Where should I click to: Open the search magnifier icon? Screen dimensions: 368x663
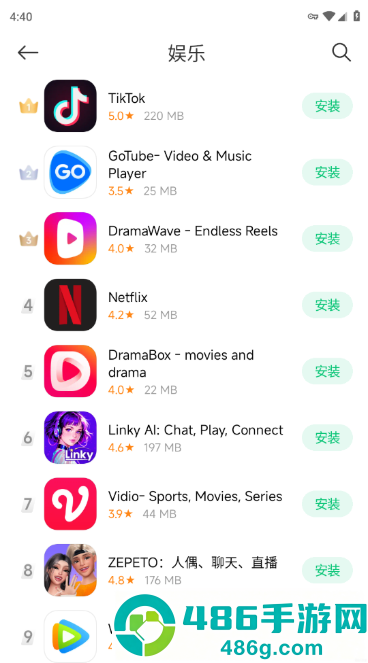[341, 53]
